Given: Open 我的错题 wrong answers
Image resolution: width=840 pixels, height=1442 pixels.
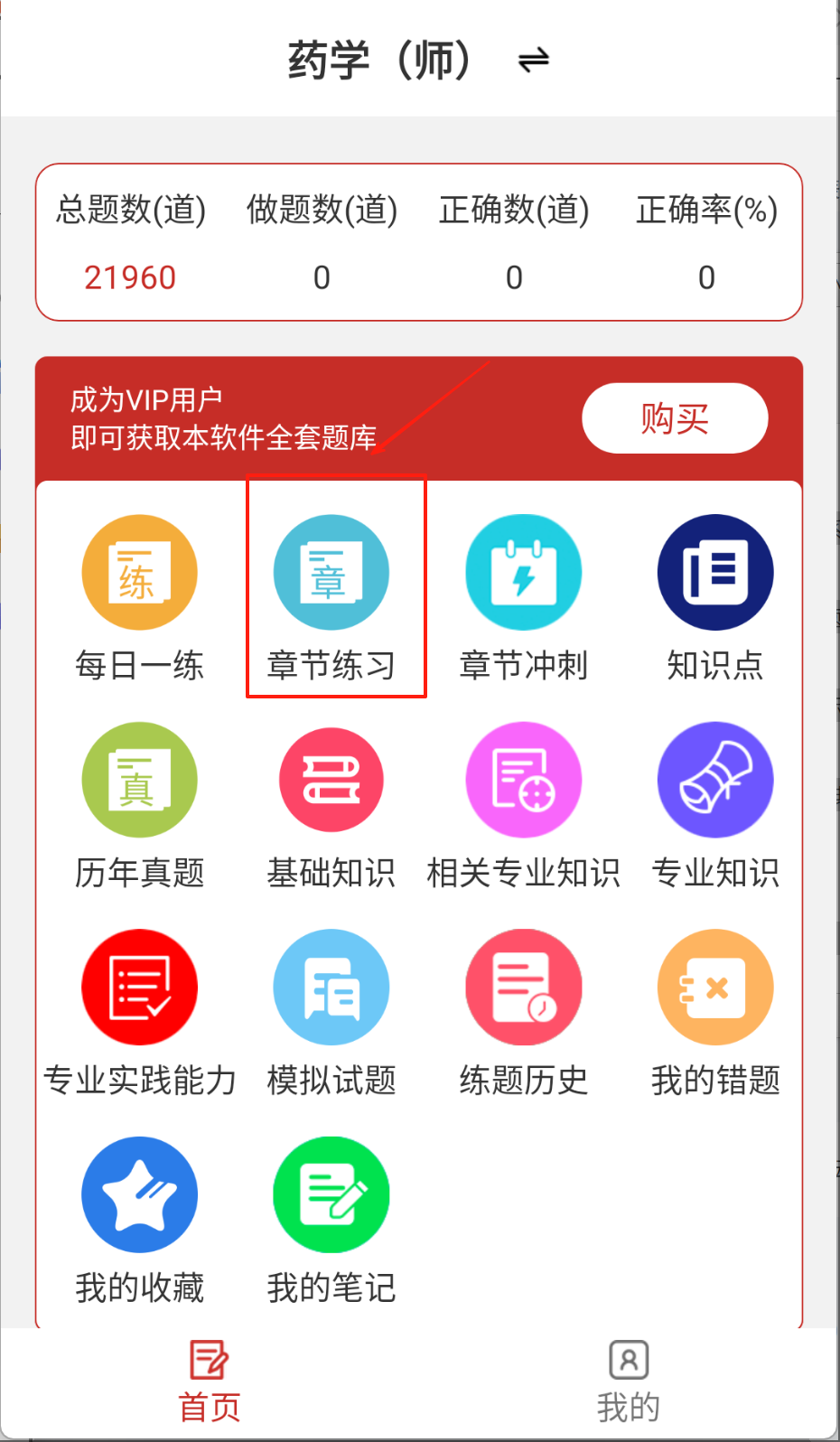Looking at the screenshot, I should (715, 1014).
